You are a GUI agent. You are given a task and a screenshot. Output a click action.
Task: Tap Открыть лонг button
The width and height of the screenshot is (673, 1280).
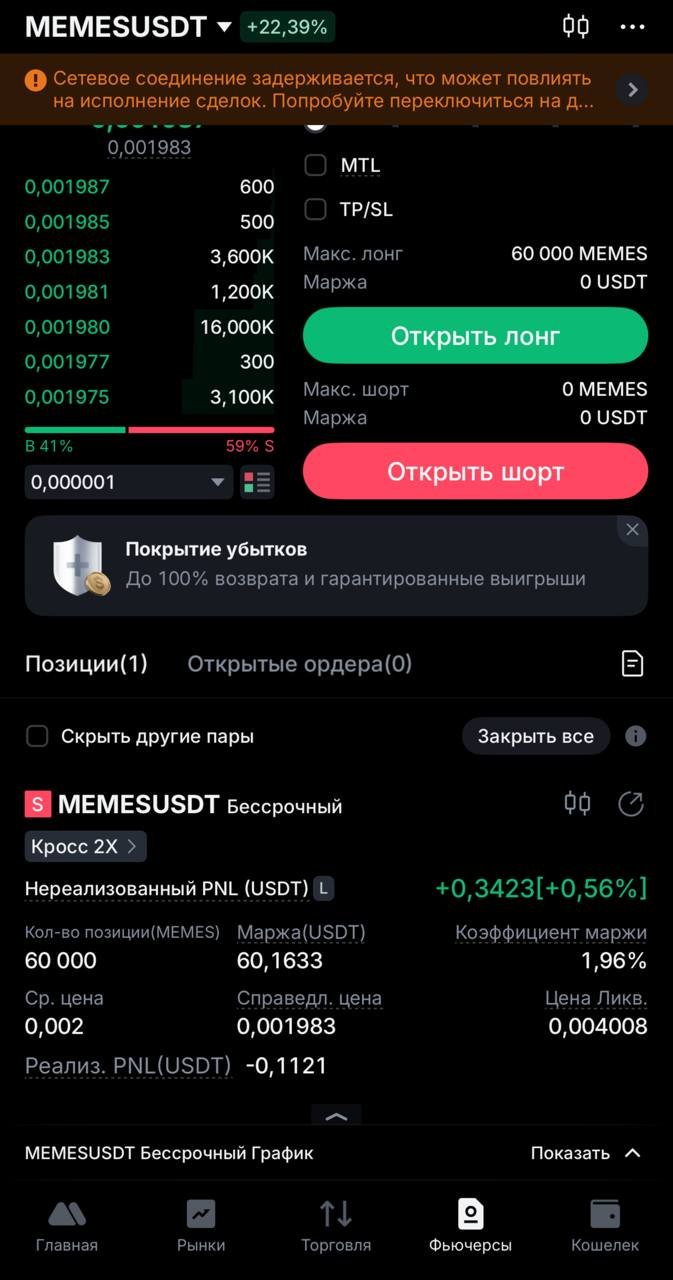pos(475,336)
